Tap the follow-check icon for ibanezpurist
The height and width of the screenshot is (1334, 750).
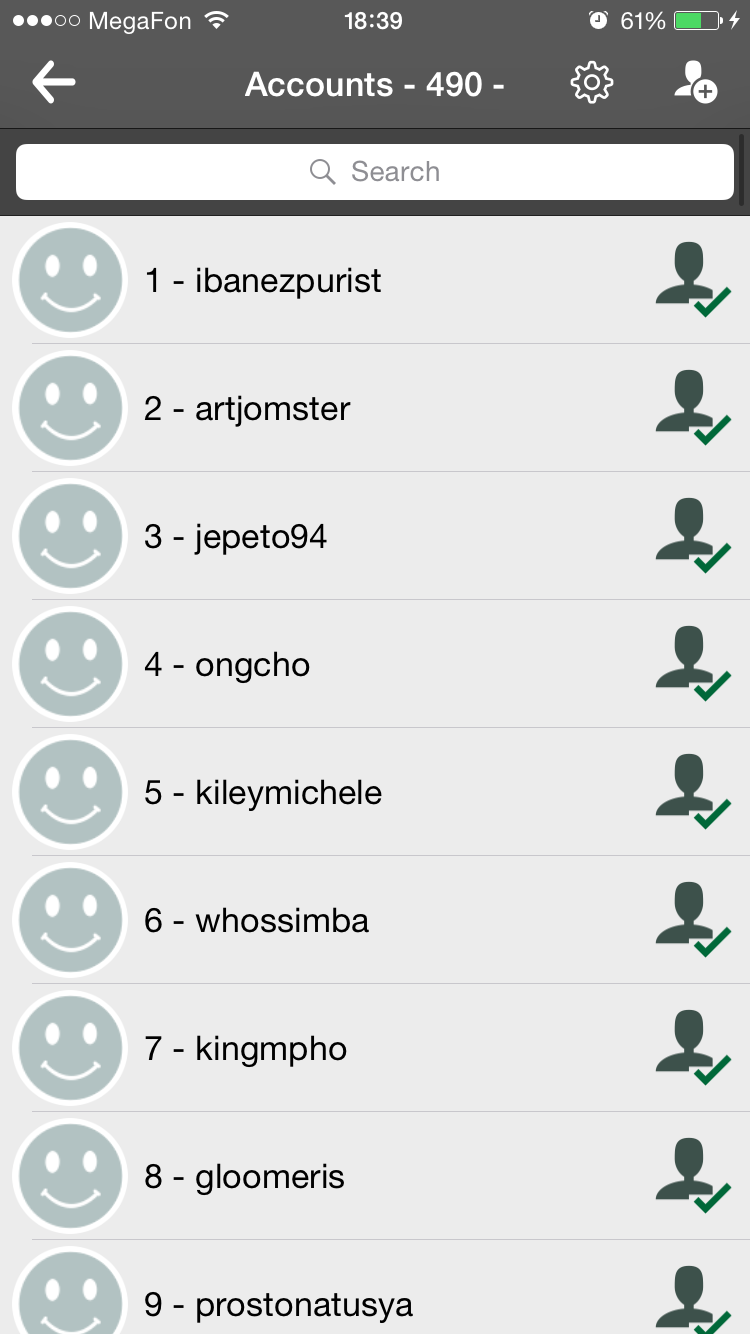pyautogui.click(x=693, y=280)
